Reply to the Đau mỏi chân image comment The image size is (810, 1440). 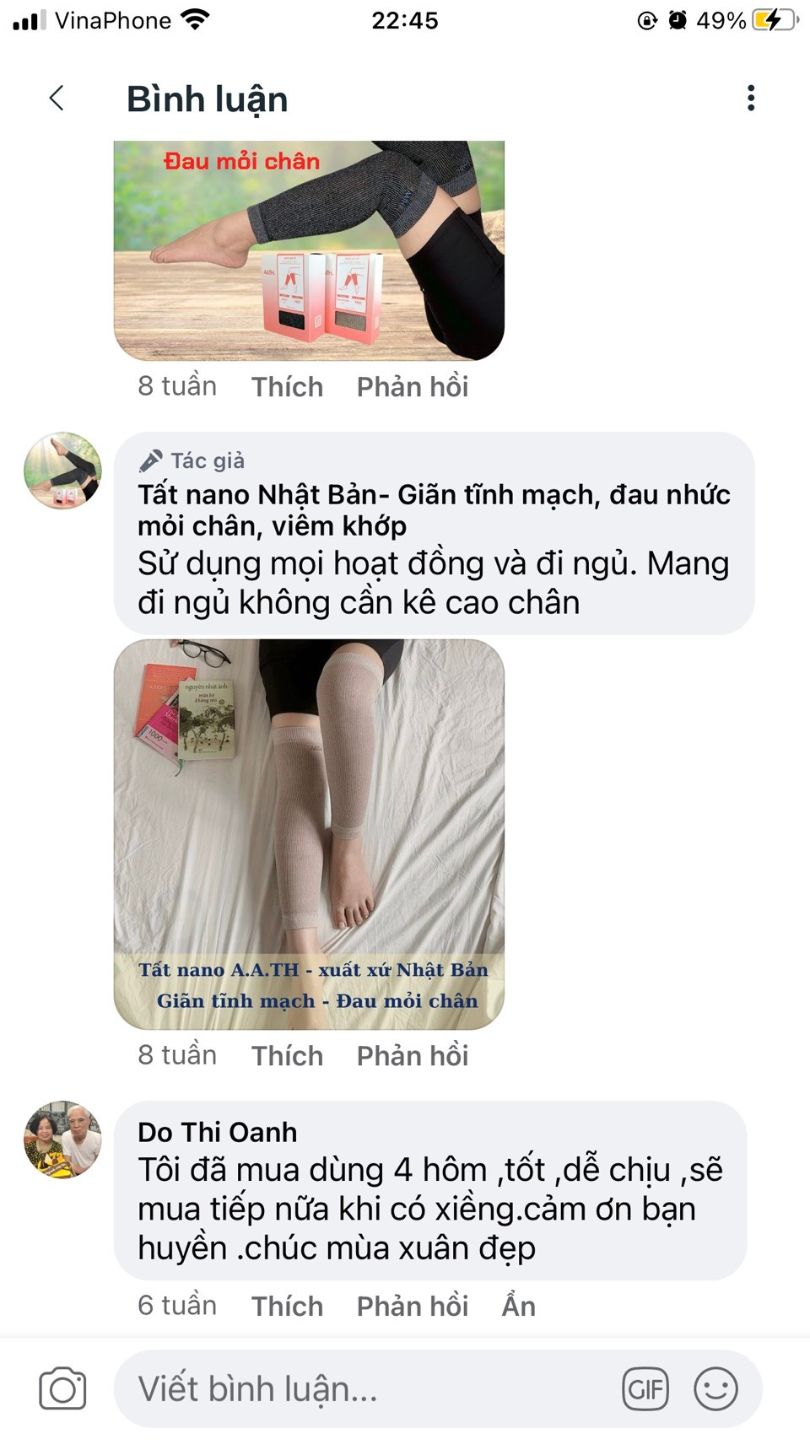click(x=412, y=387)
